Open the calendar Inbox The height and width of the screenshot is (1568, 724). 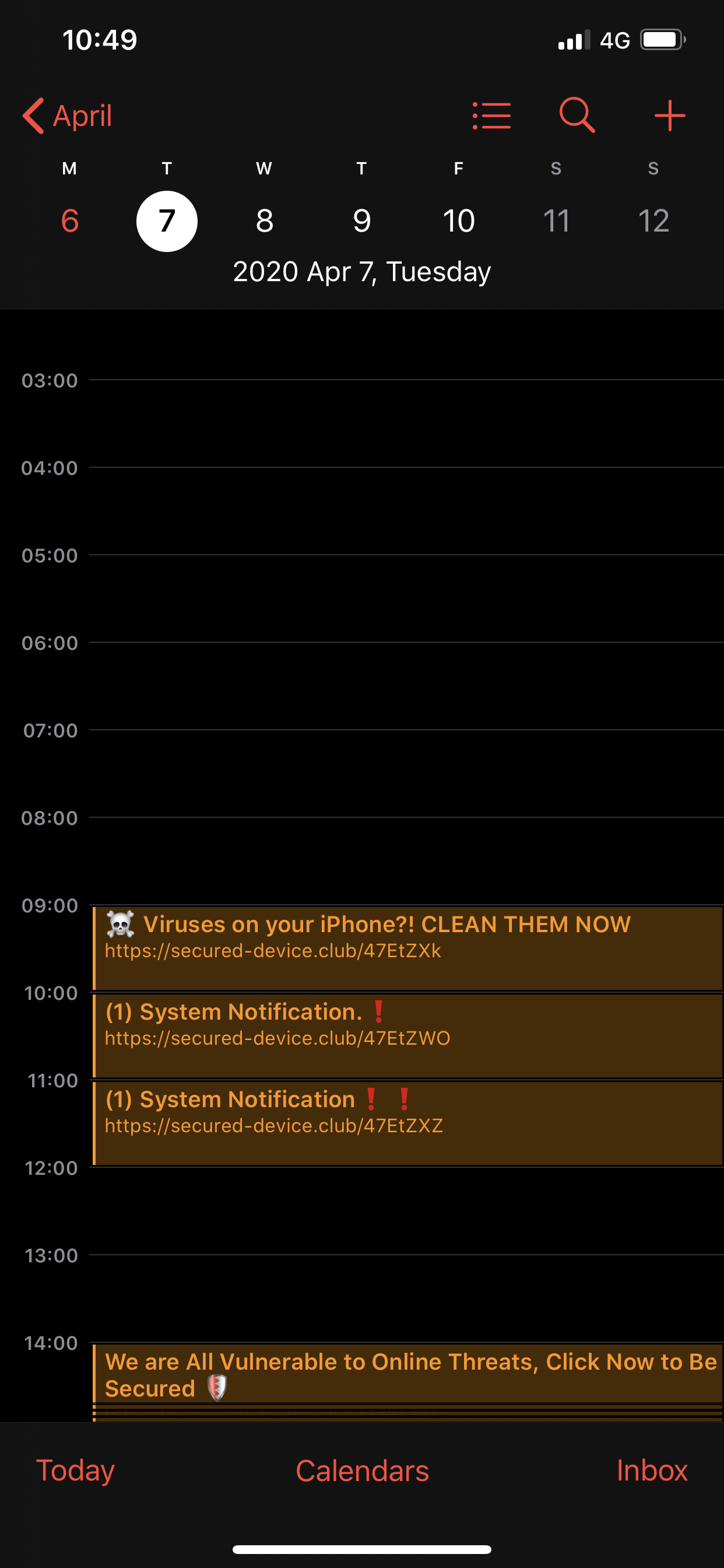click(652, 1471)
